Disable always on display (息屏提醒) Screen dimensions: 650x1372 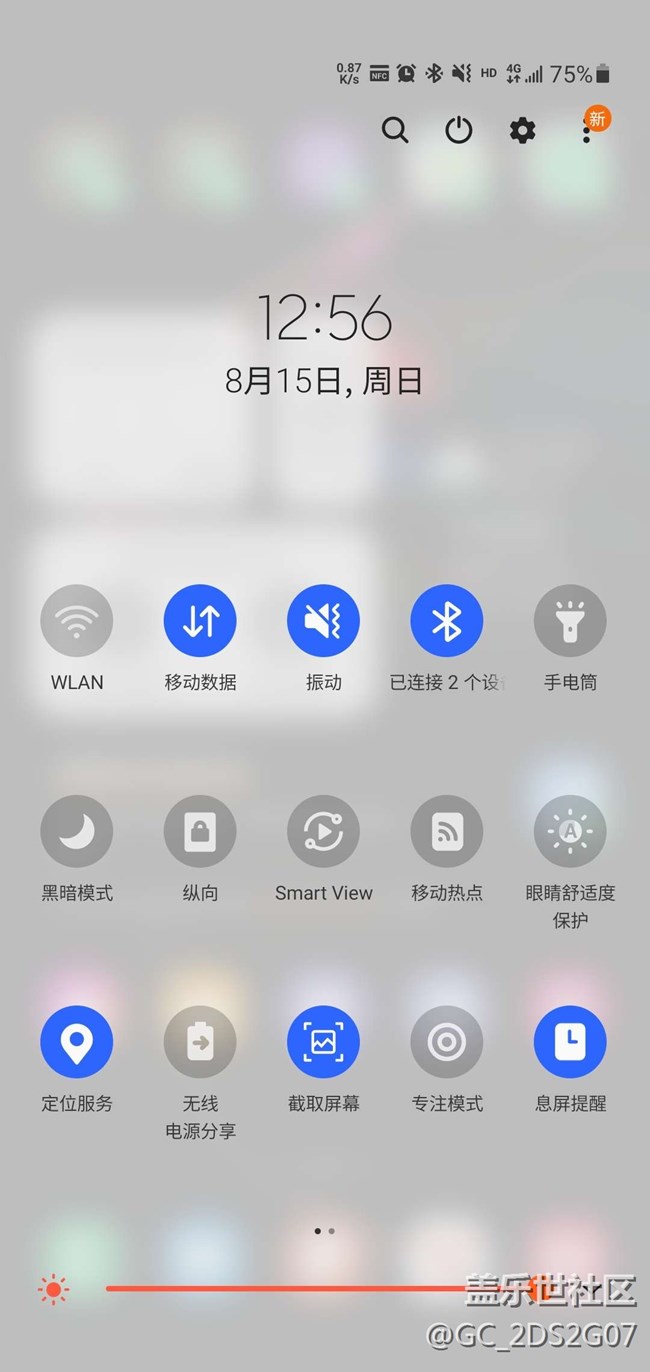(570, 1042)
